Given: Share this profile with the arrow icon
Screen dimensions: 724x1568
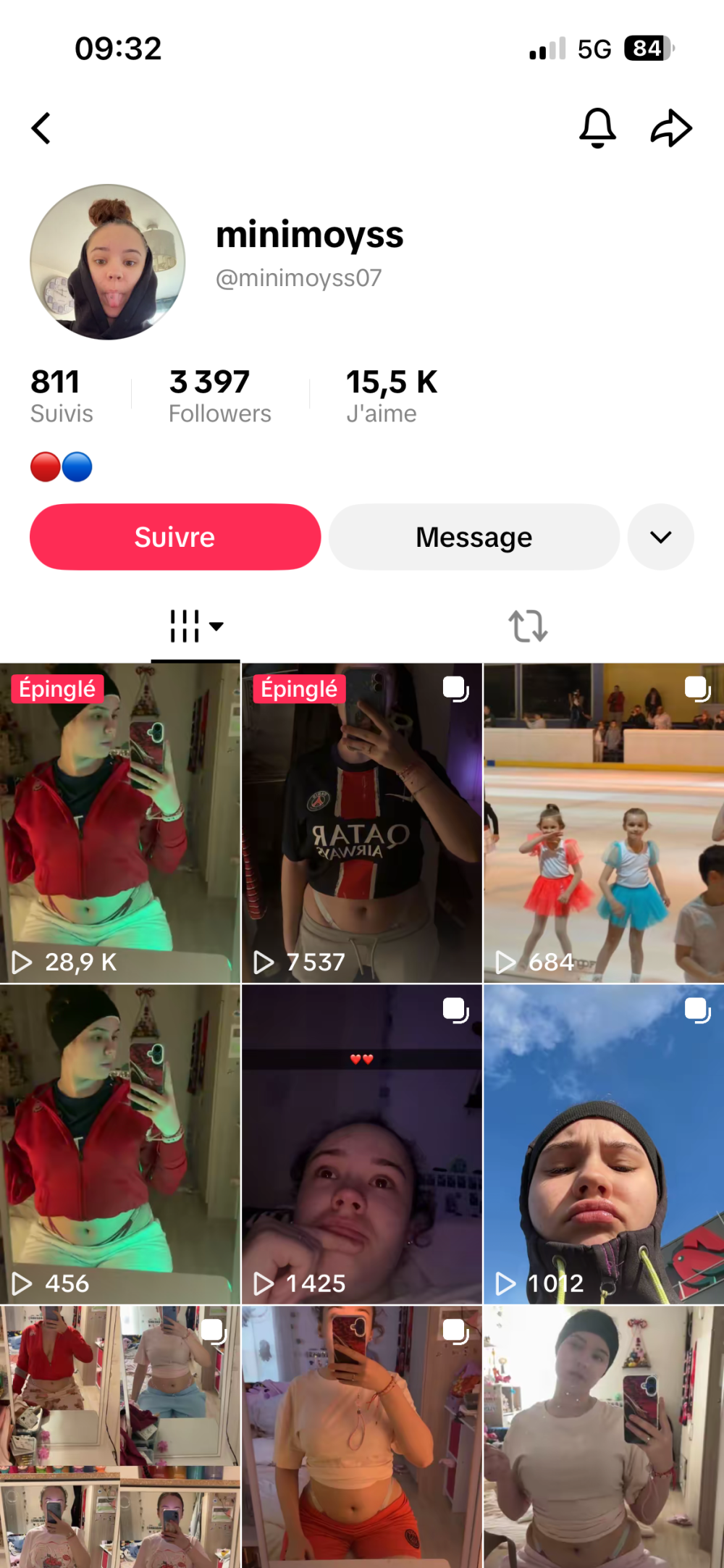Looking at the screenshot, I should 671,128.
